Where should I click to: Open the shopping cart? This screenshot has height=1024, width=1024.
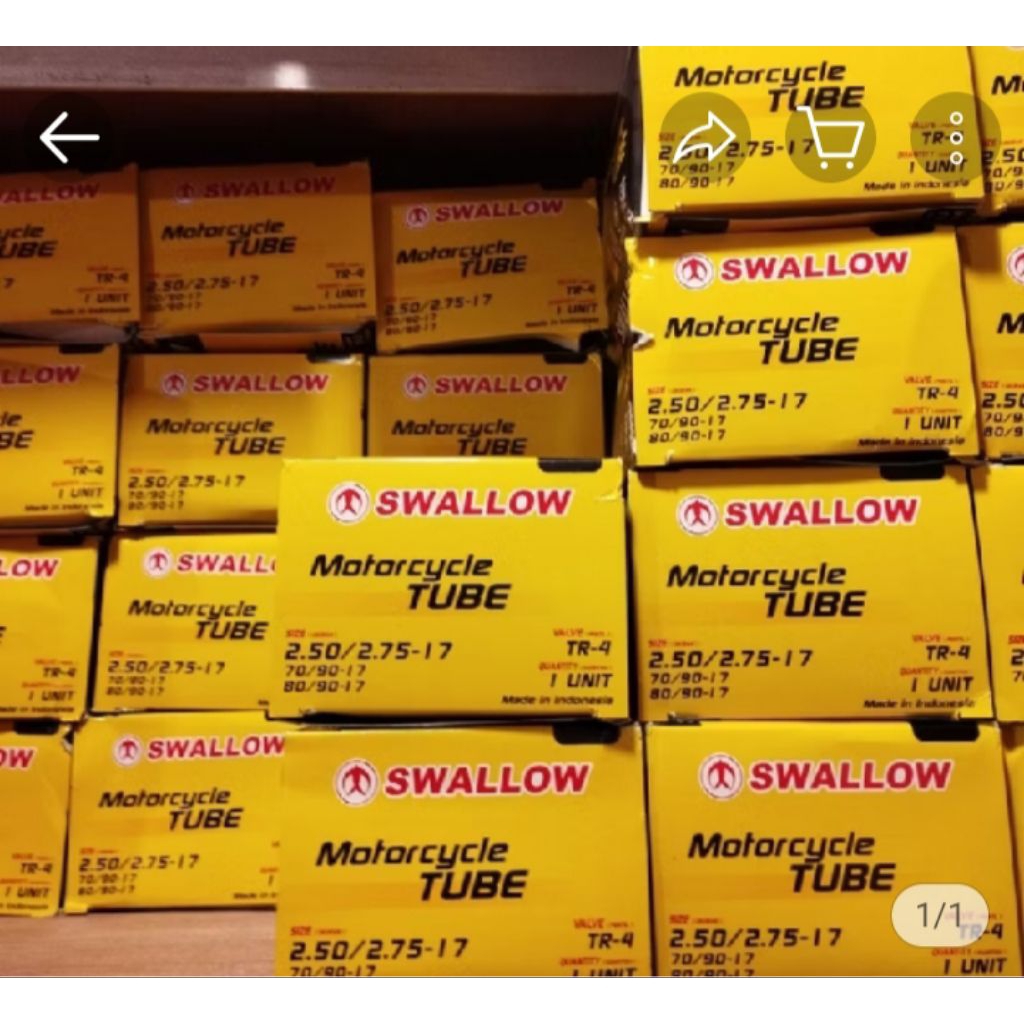pos(831,138)
